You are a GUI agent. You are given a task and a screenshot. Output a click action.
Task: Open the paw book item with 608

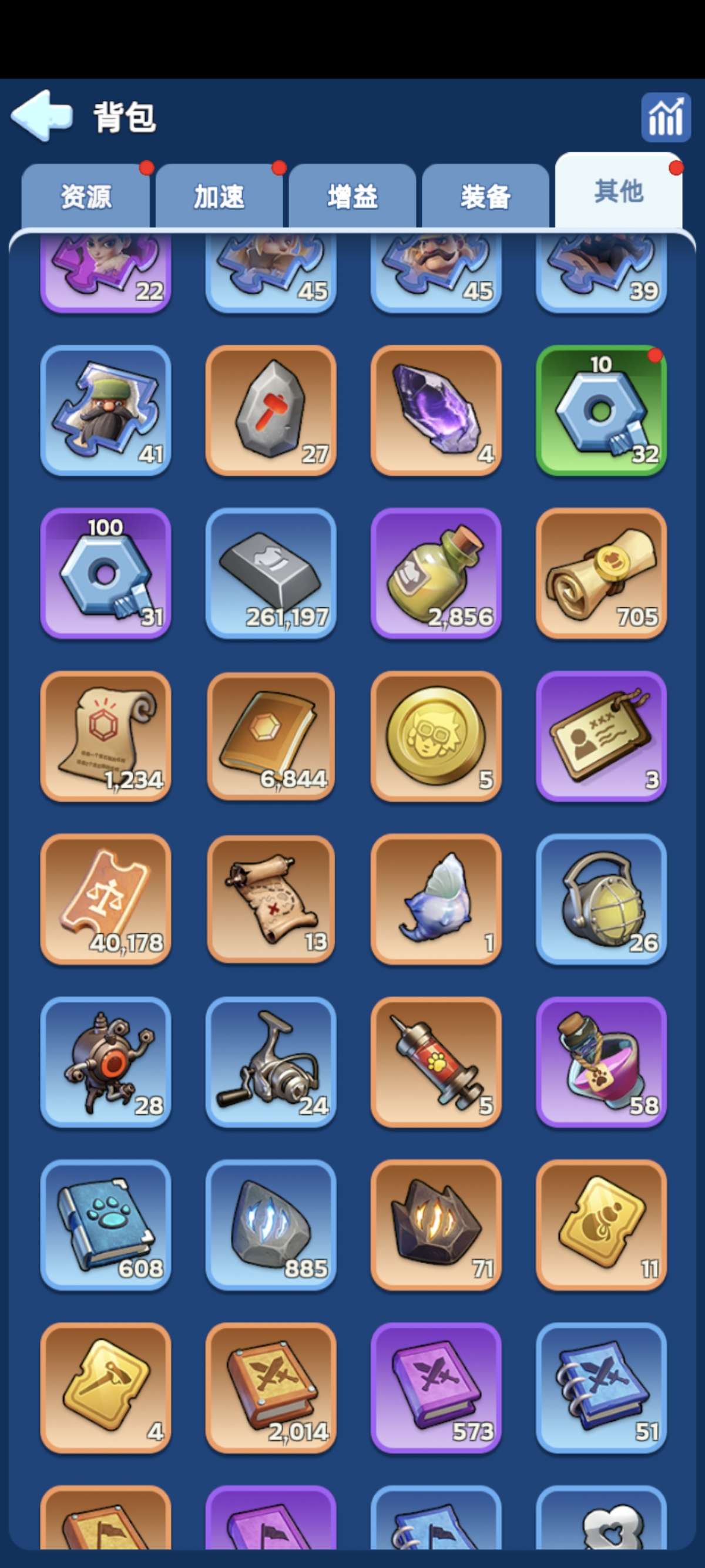click(105, 1225)
